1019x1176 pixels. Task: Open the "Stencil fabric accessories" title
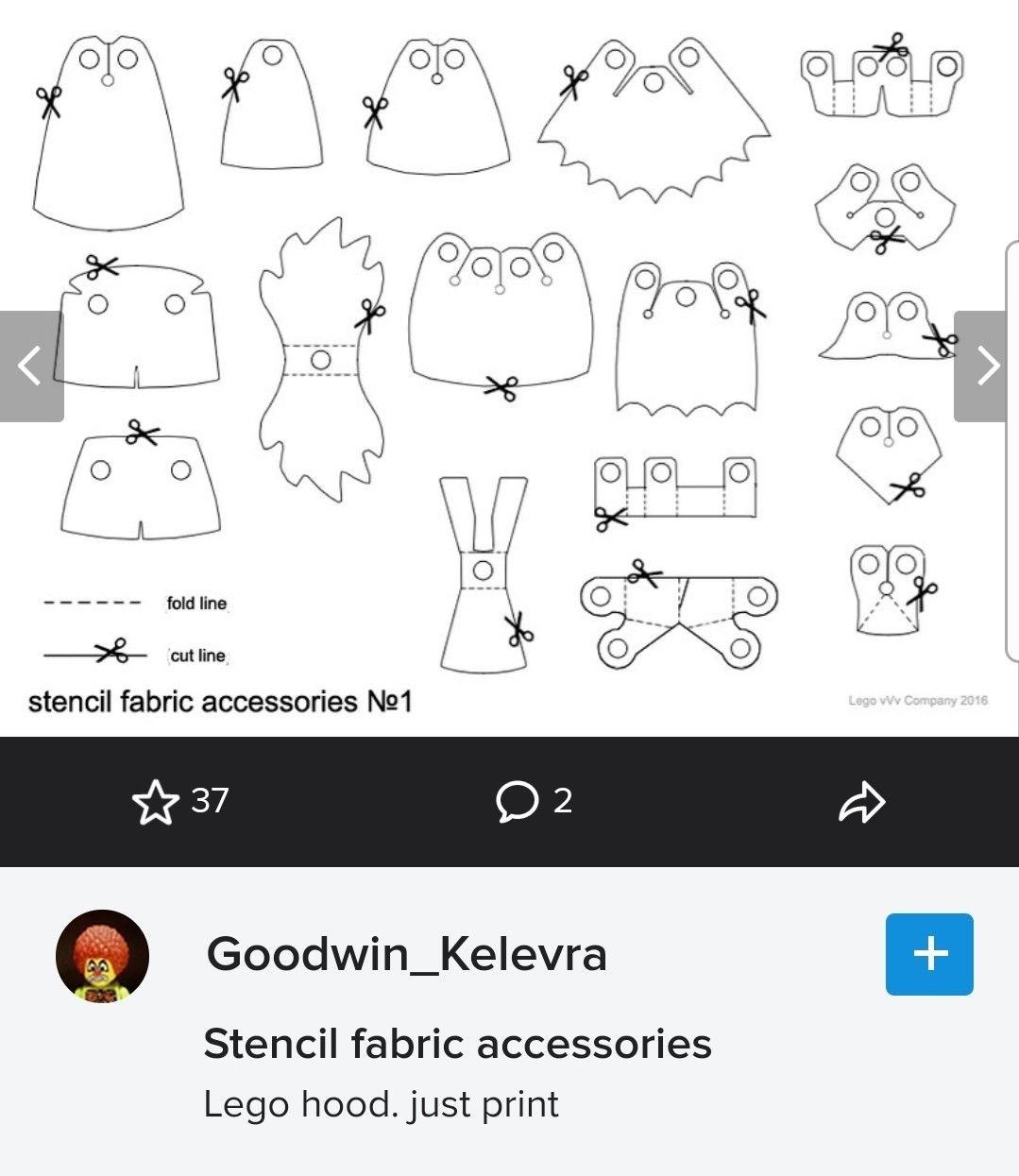point(458,1044)
